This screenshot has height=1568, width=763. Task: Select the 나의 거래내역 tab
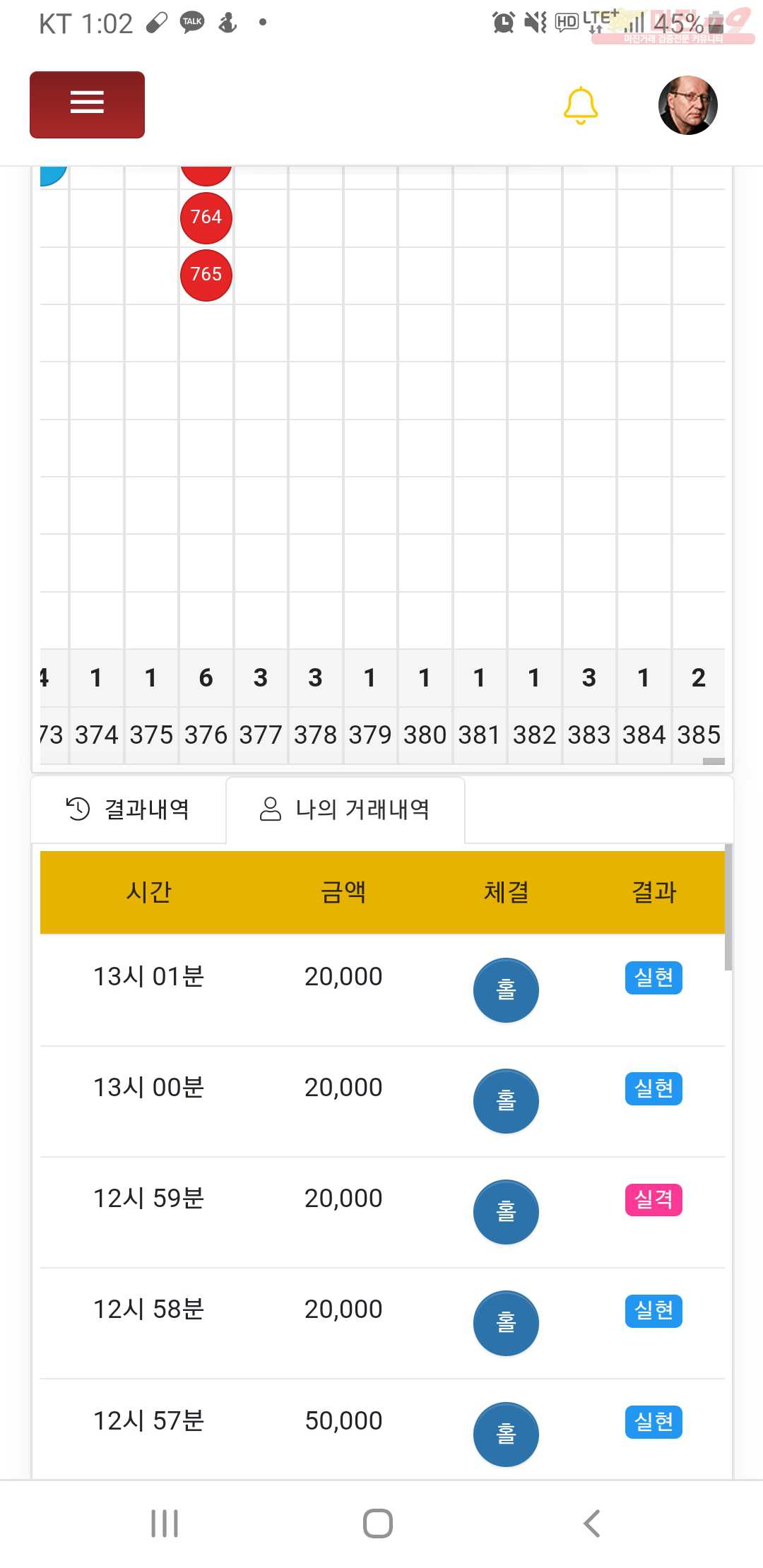tap(345, 809)
